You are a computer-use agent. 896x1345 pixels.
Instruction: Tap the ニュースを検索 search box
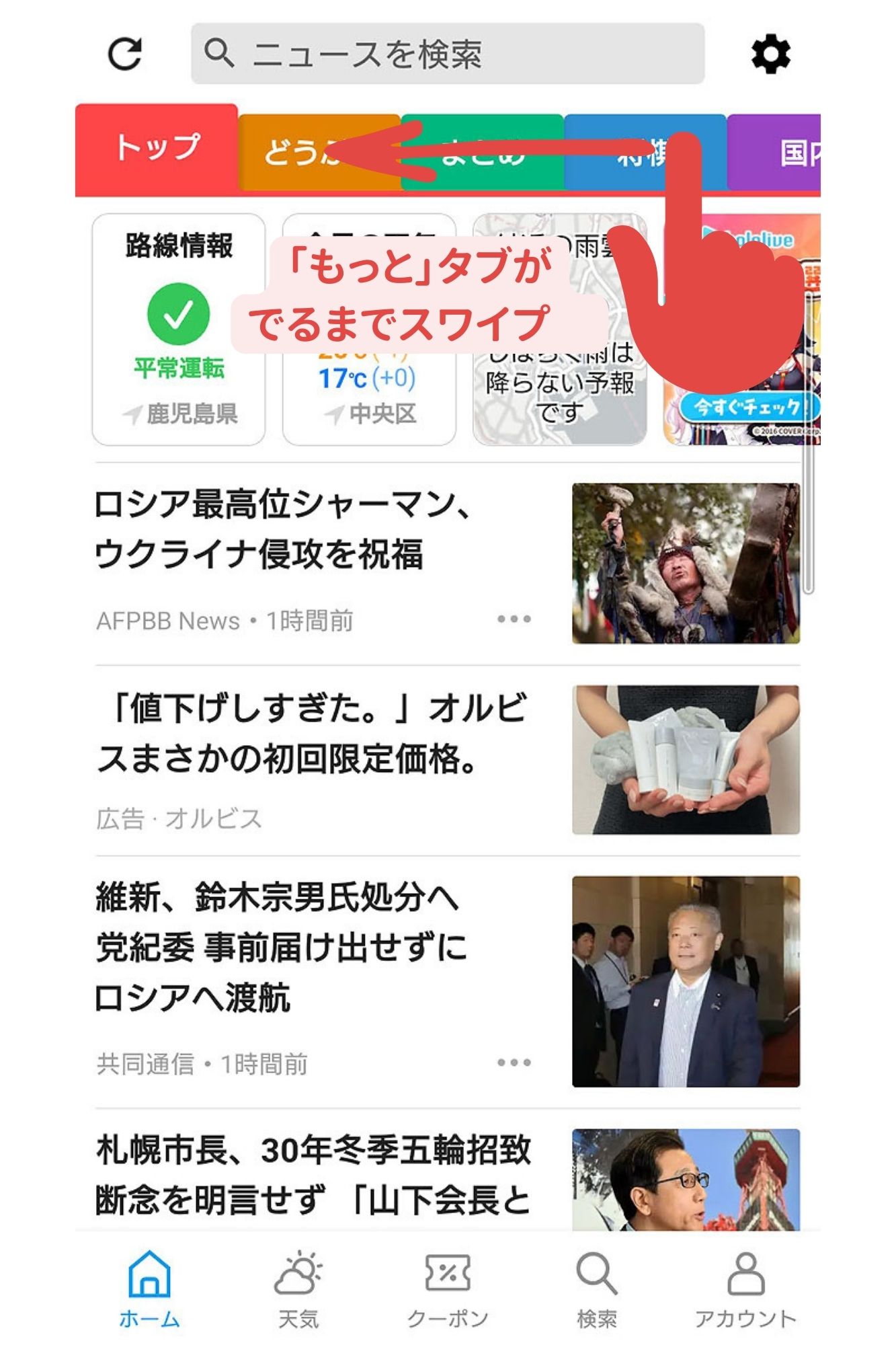coord(447,54)
